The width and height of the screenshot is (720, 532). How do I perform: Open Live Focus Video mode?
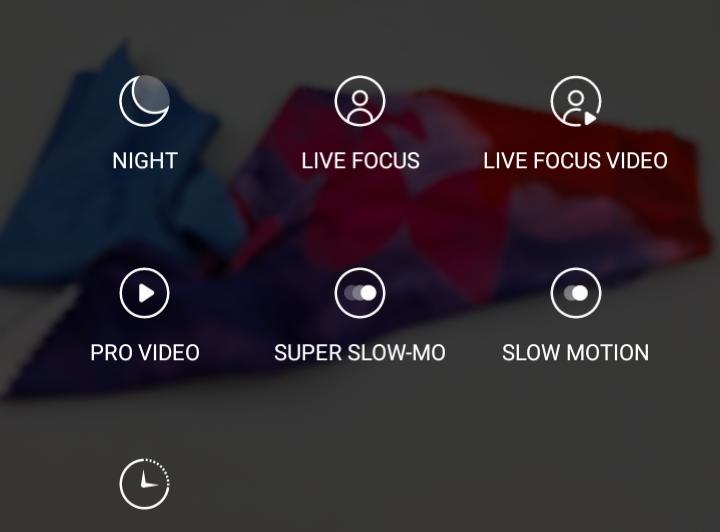tap(576, 102)
